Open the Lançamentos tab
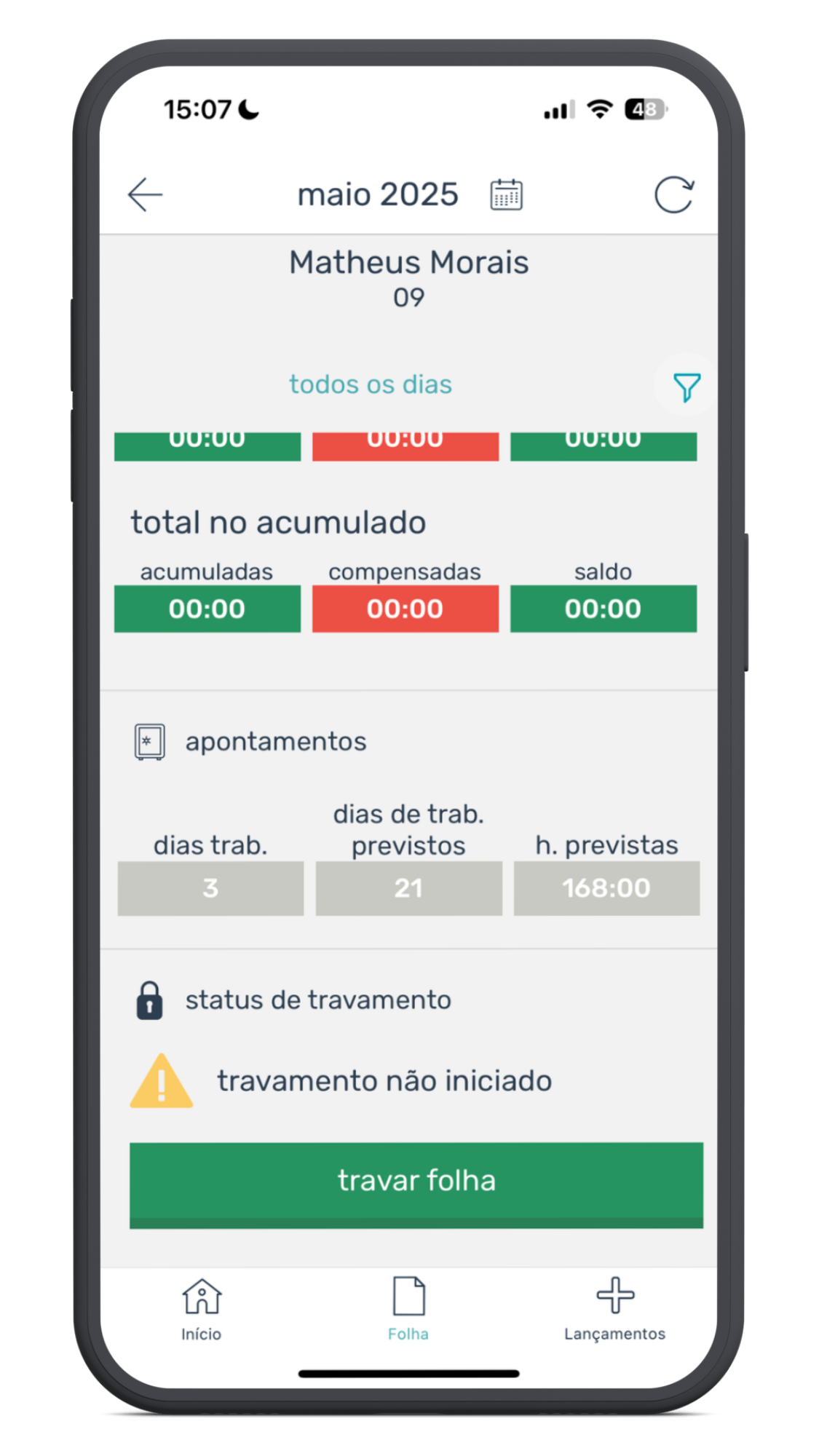The image size is (819, 1456). (614, 1309)
